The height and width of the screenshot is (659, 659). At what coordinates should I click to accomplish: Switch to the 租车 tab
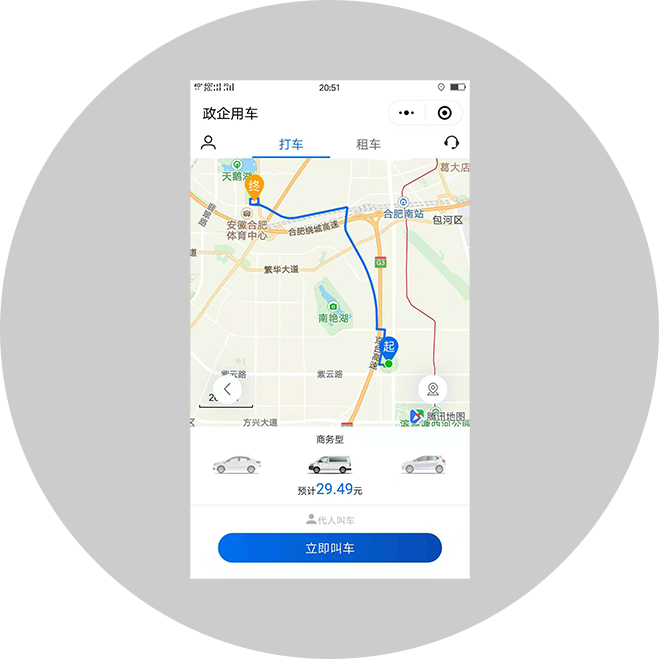(368, 144)
